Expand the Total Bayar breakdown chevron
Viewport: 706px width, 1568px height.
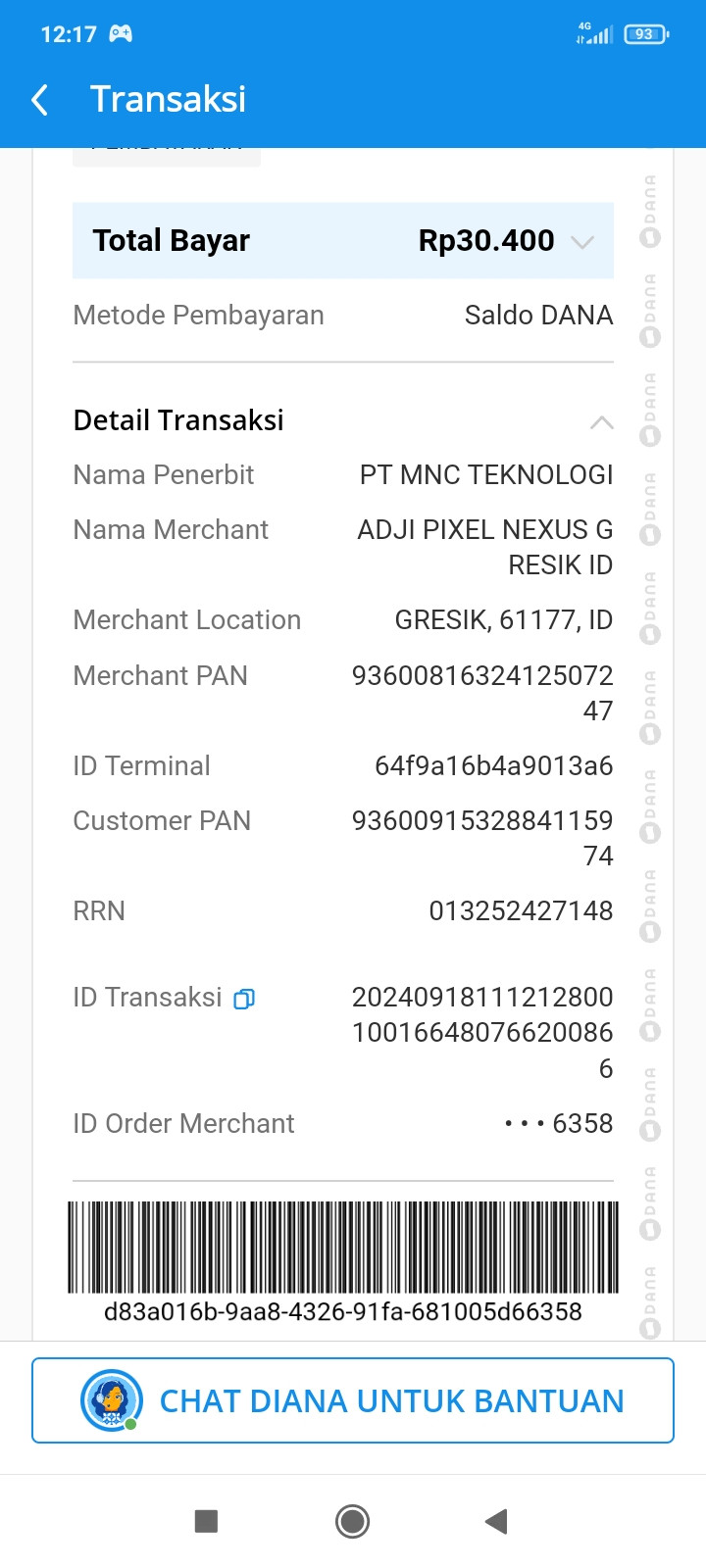point(582,242)
